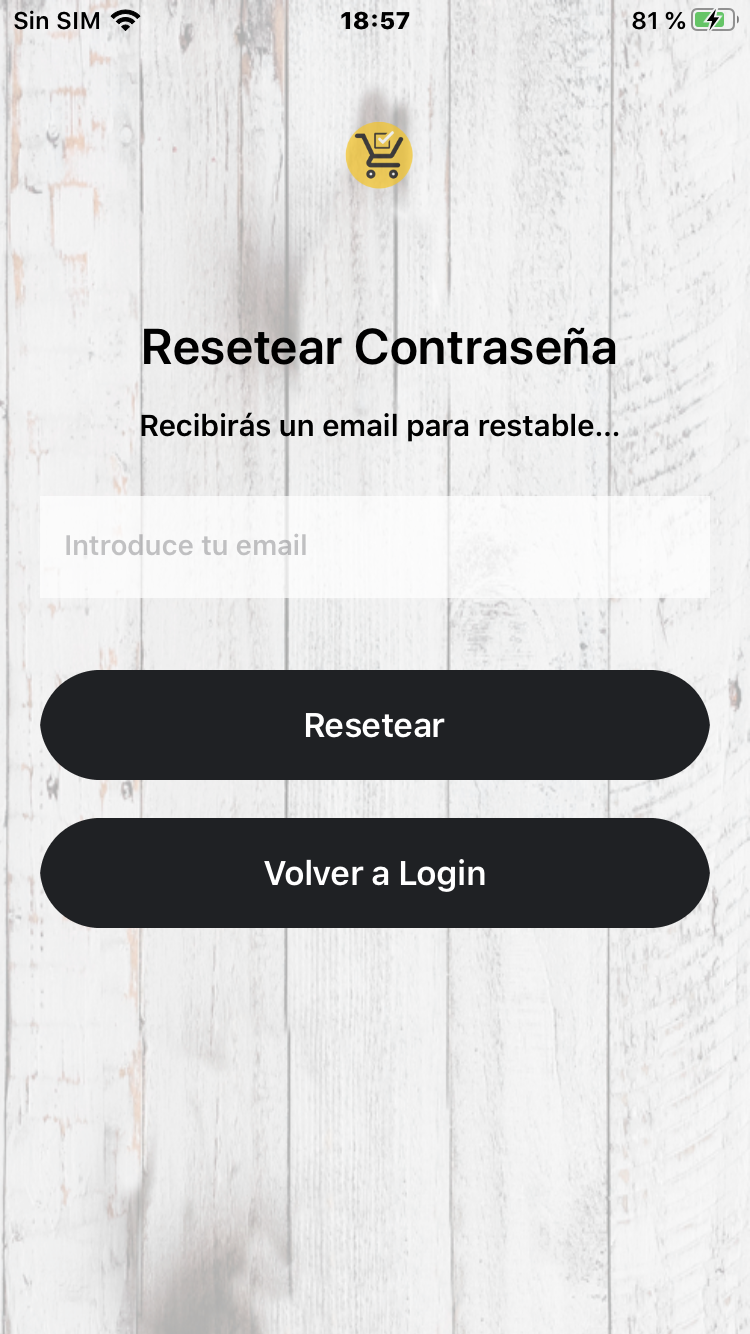Tap the Resetear button
Screen dimensions: 750x1334
tap(375, 725)
